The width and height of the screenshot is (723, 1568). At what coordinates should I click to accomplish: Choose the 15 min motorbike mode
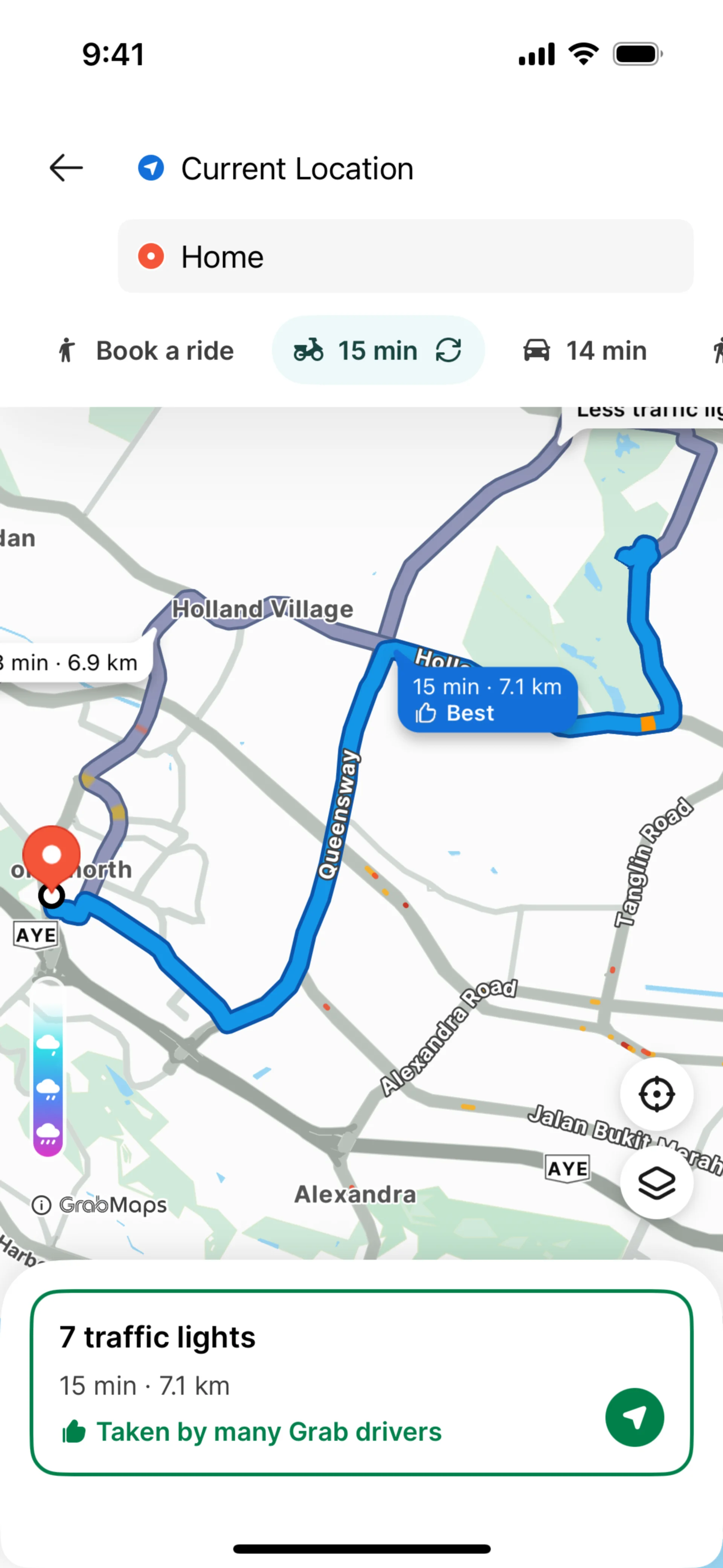point(378,351)
